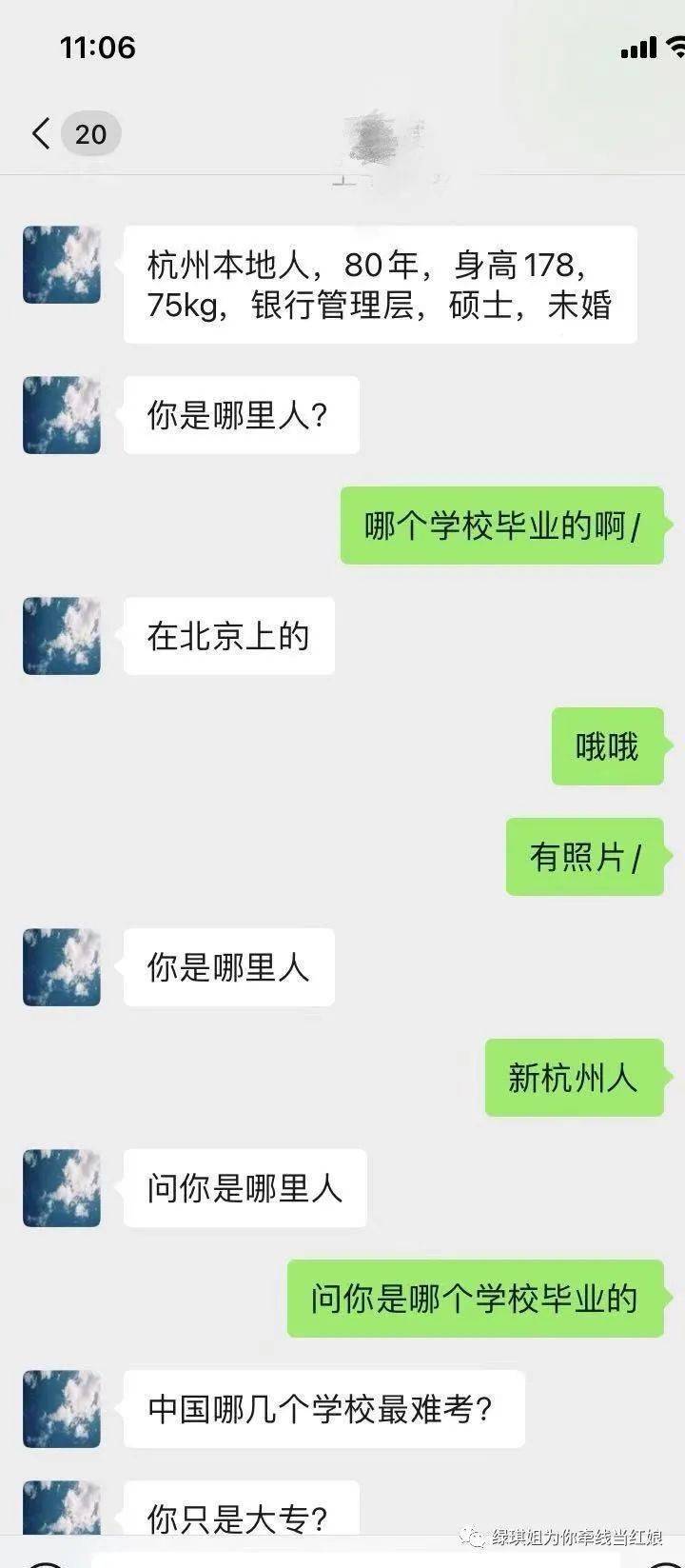
Task: View profile from avatar beside 中国哪几个学校最难考?
Action: (62, 1408)
